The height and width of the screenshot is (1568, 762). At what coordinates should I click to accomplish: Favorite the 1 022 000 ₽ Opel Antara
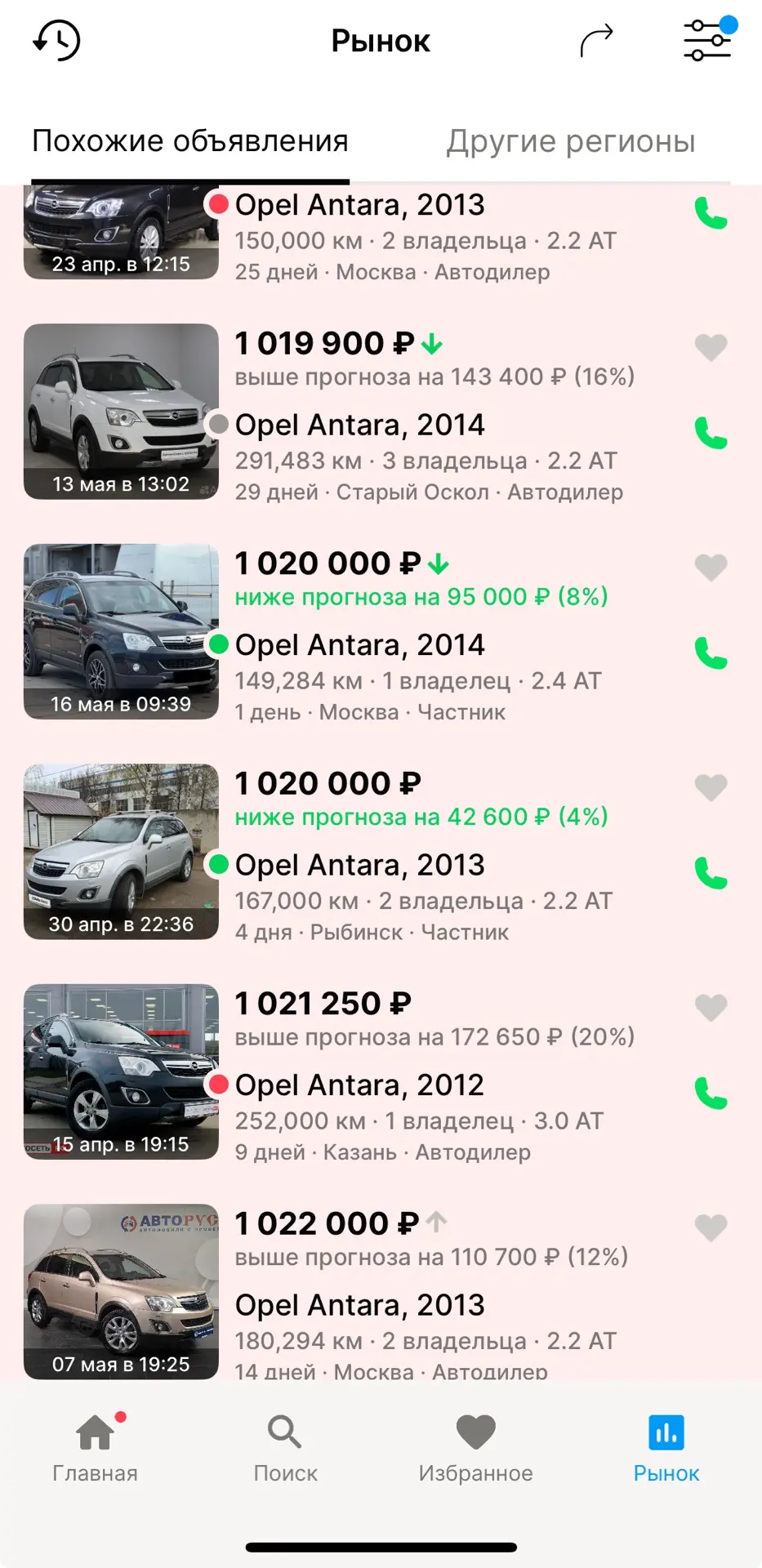[x=711, y=1228]
